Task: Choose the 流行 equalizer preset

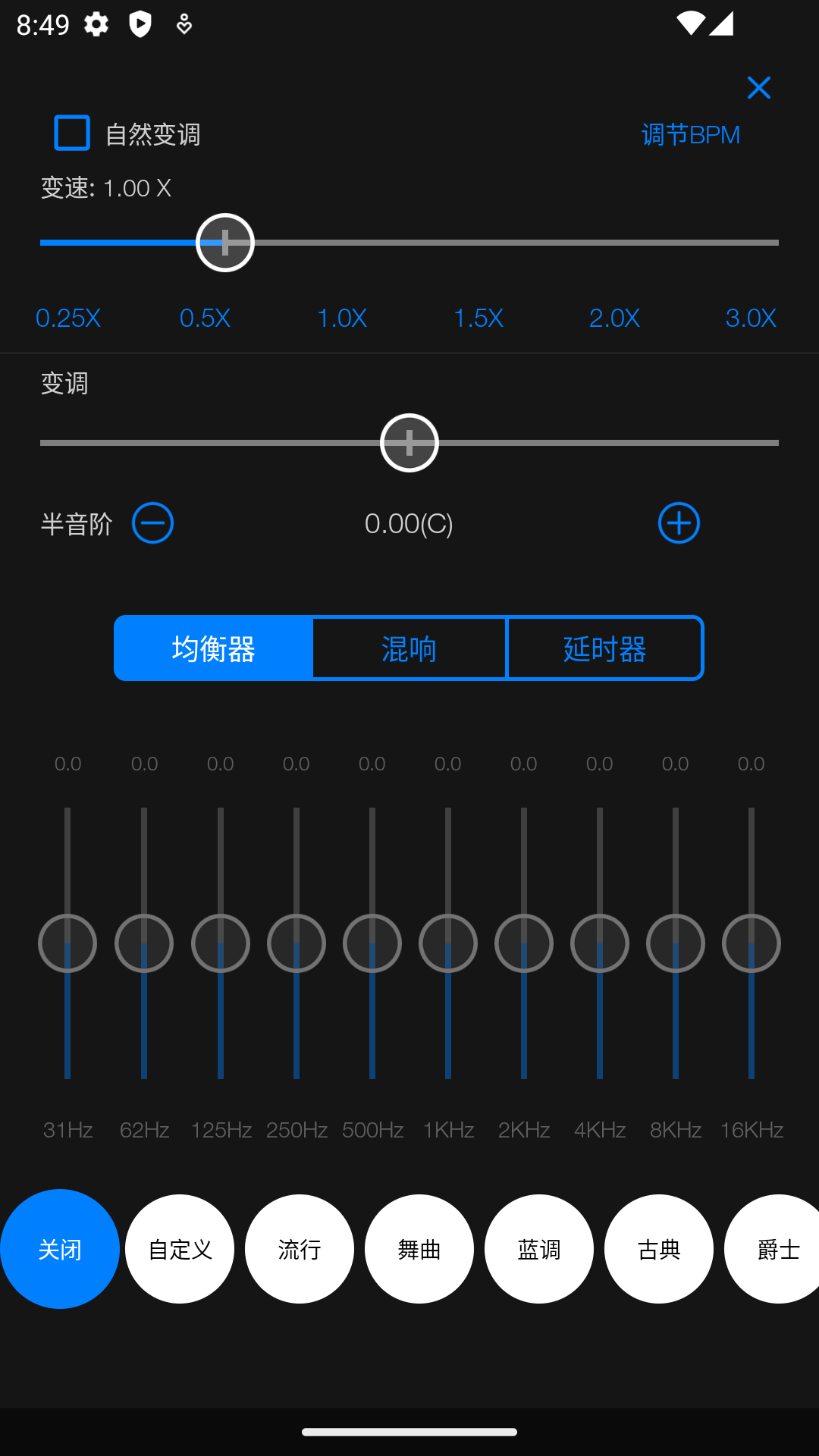Action: click(x=300, y=1249)
